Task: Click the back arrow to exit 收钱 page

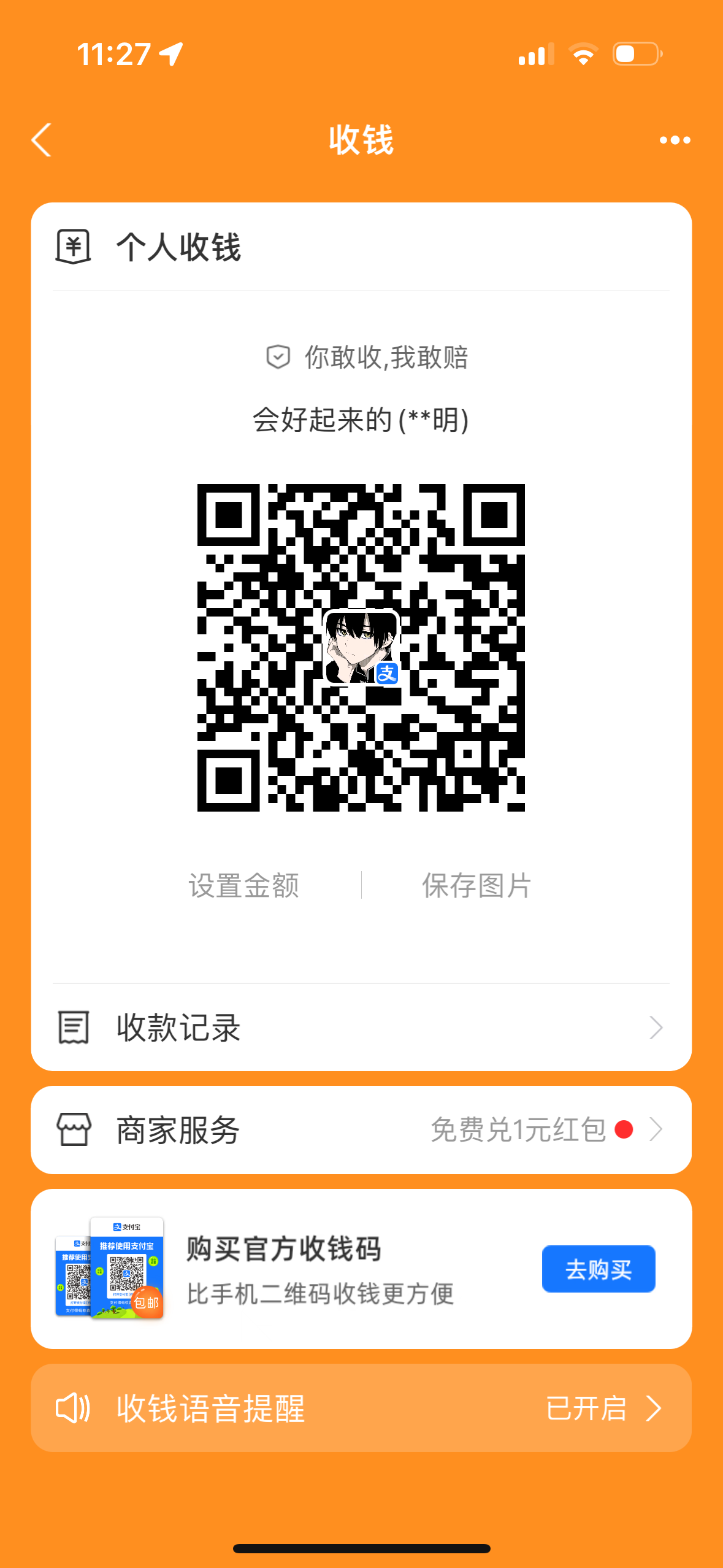Action: [40, 140]
